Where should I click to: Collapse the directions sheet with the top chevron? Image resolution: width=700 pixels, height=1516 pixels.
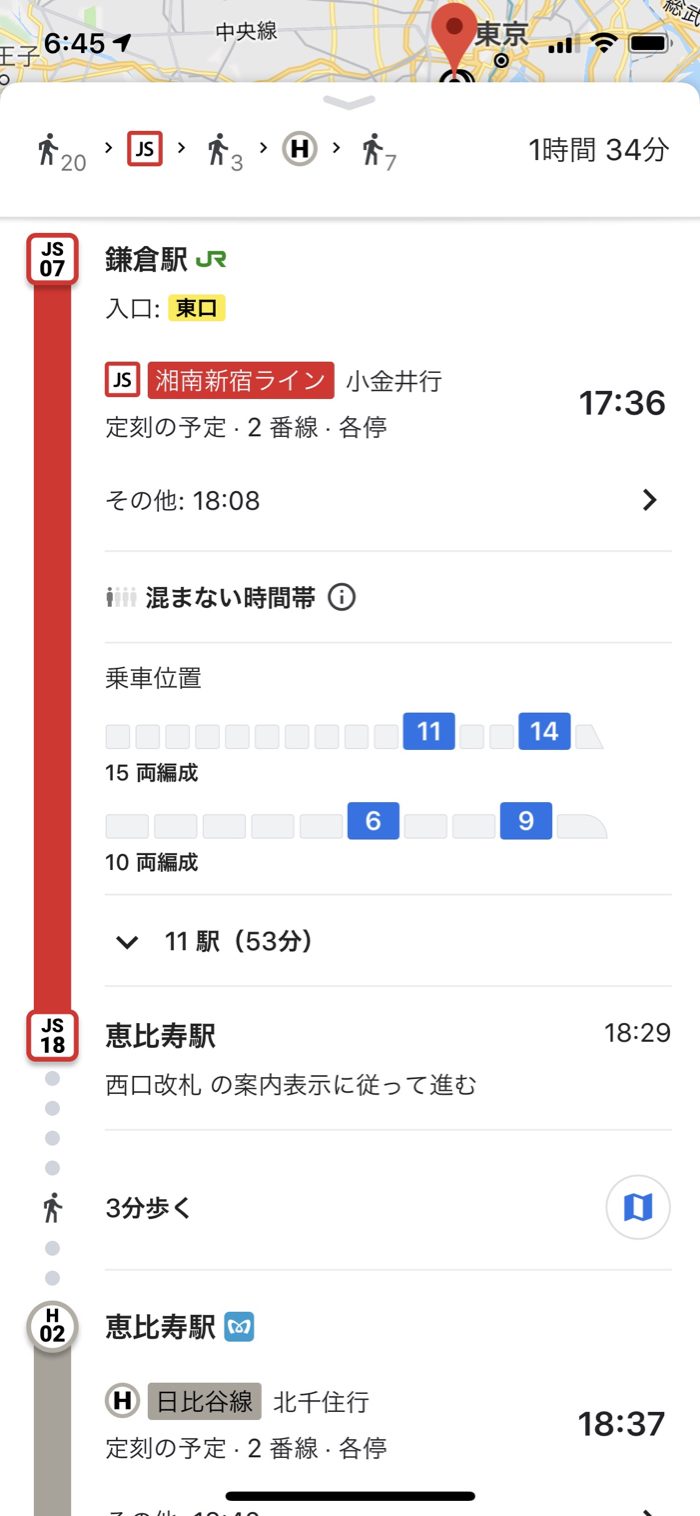pos(349,103)
